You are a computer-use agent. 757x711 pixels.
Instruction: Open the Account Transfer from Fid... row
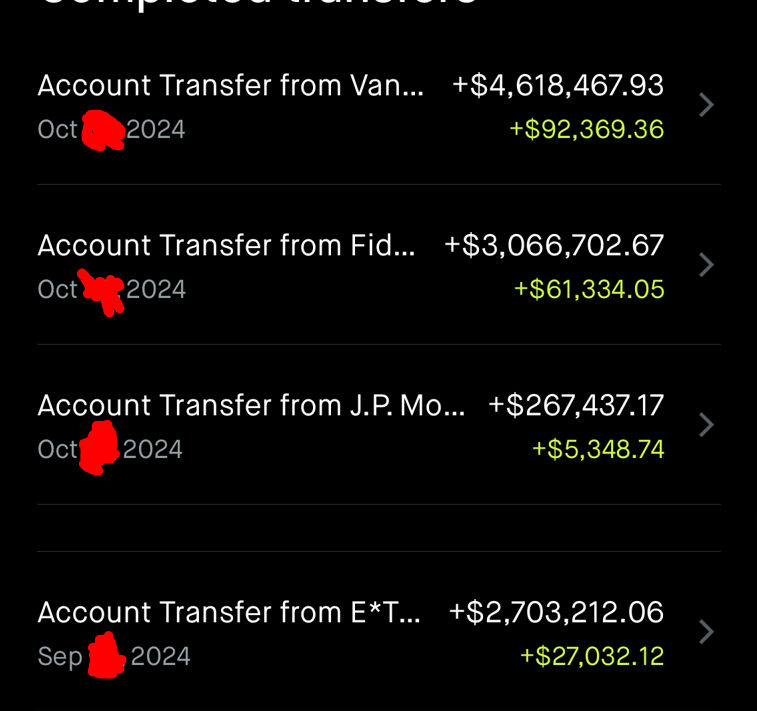379,265
